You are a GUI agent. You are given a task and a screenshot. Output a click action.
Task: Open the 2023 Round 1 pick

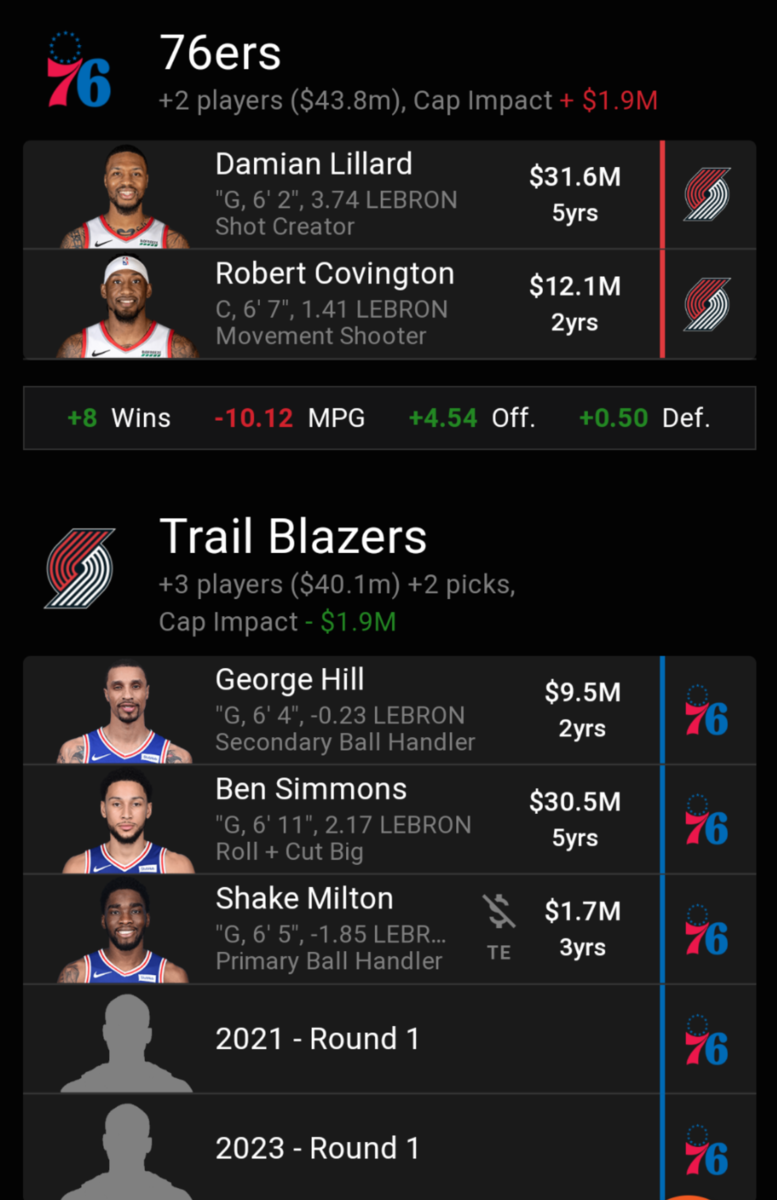[x=340, y=1148]
